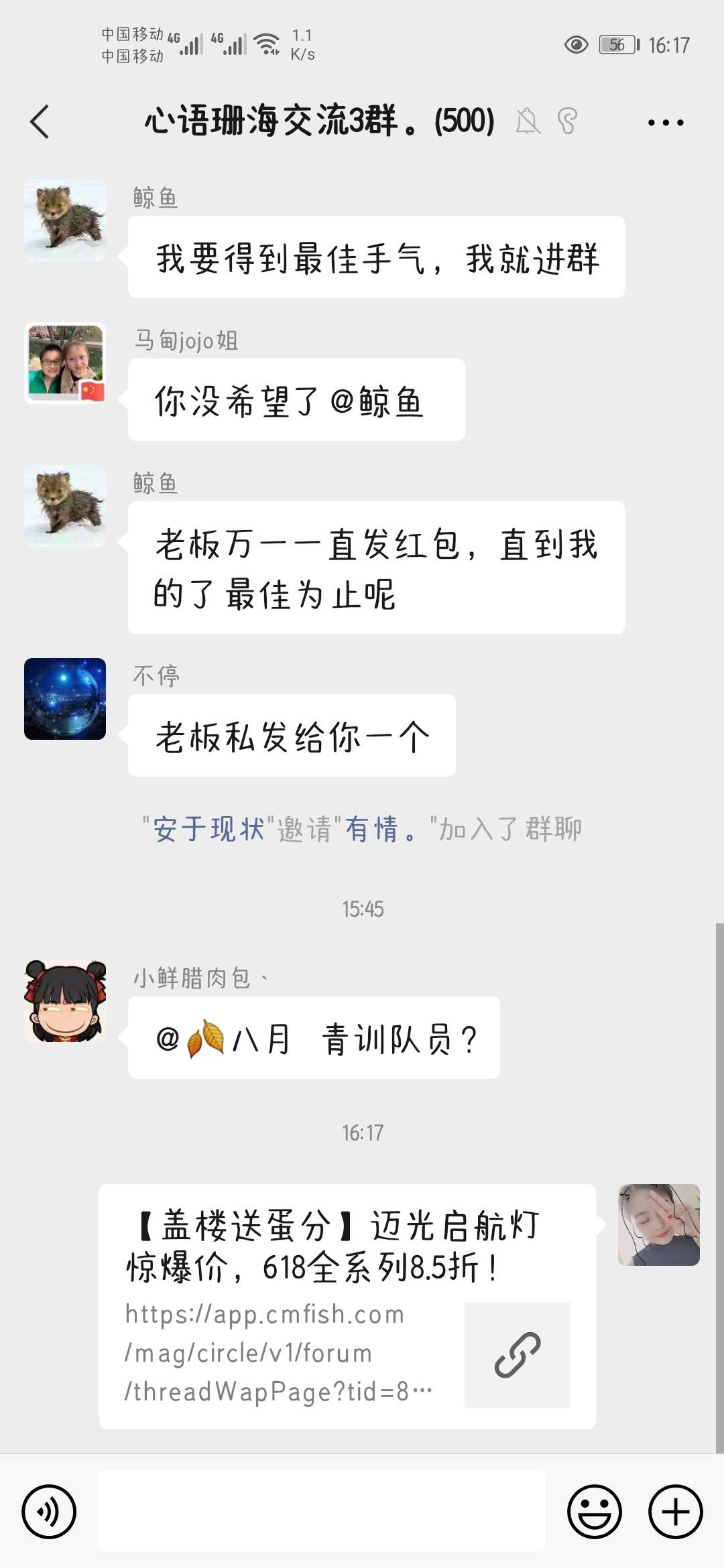Switch to voice message input

coord(49,1512)
